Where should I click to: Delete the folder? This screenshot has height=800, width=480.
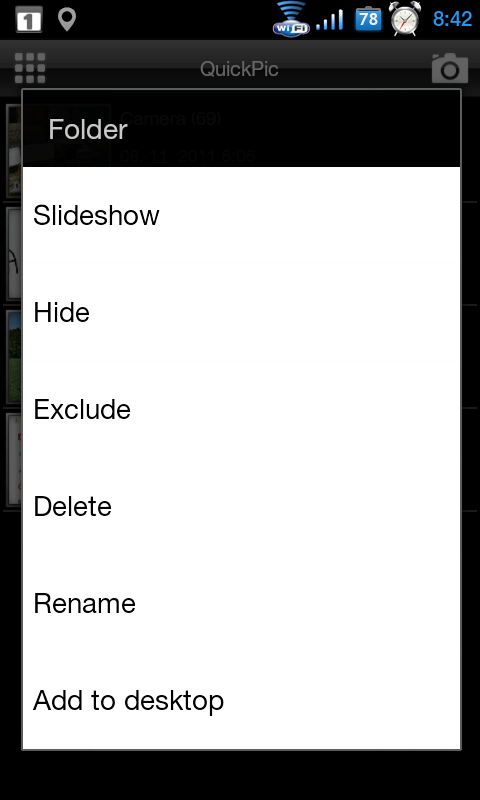[x=241, y=506]
